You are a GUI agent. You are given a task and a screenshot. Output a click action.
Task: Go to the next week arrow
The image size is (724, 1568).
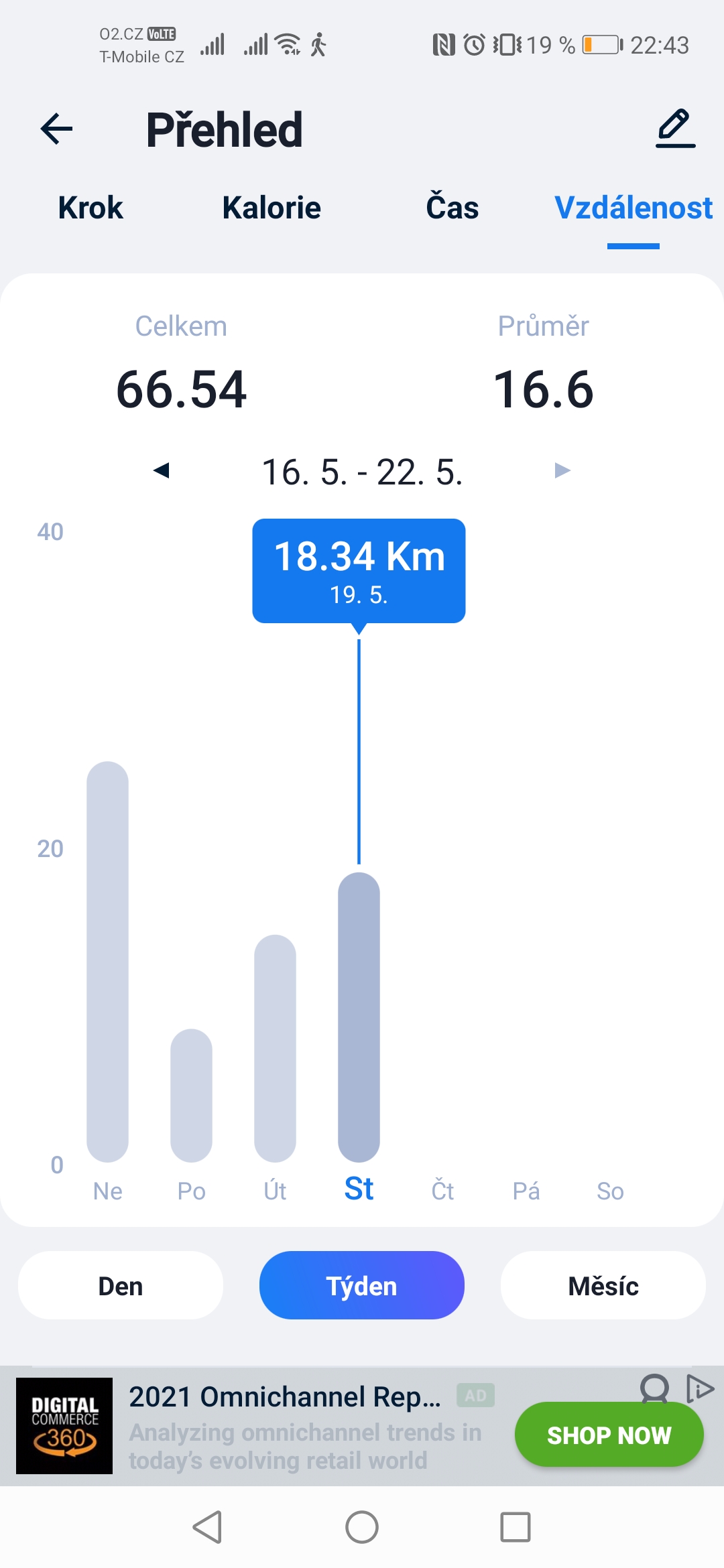(x=562, y=470)
